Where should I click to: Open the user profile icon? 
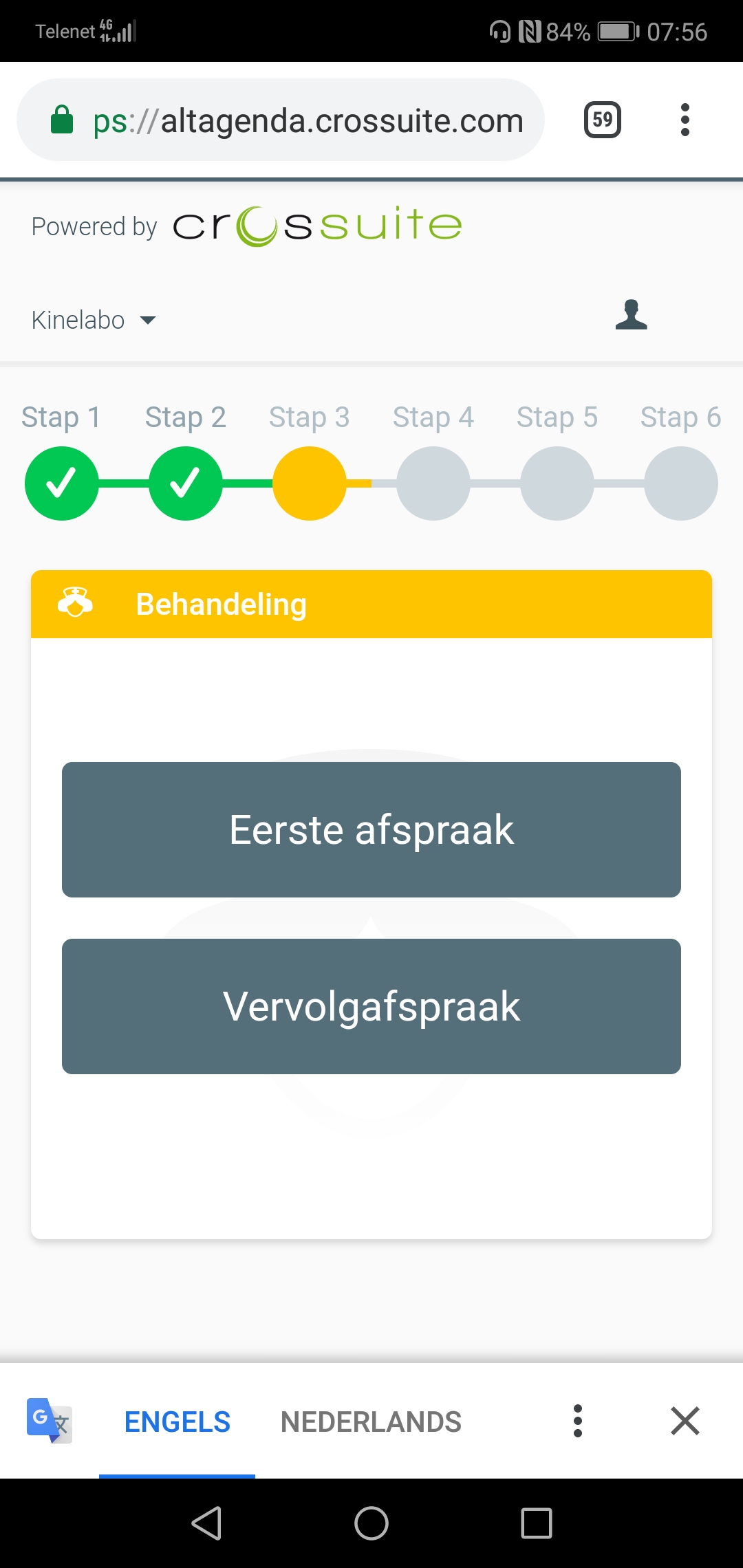click(631, 315)
